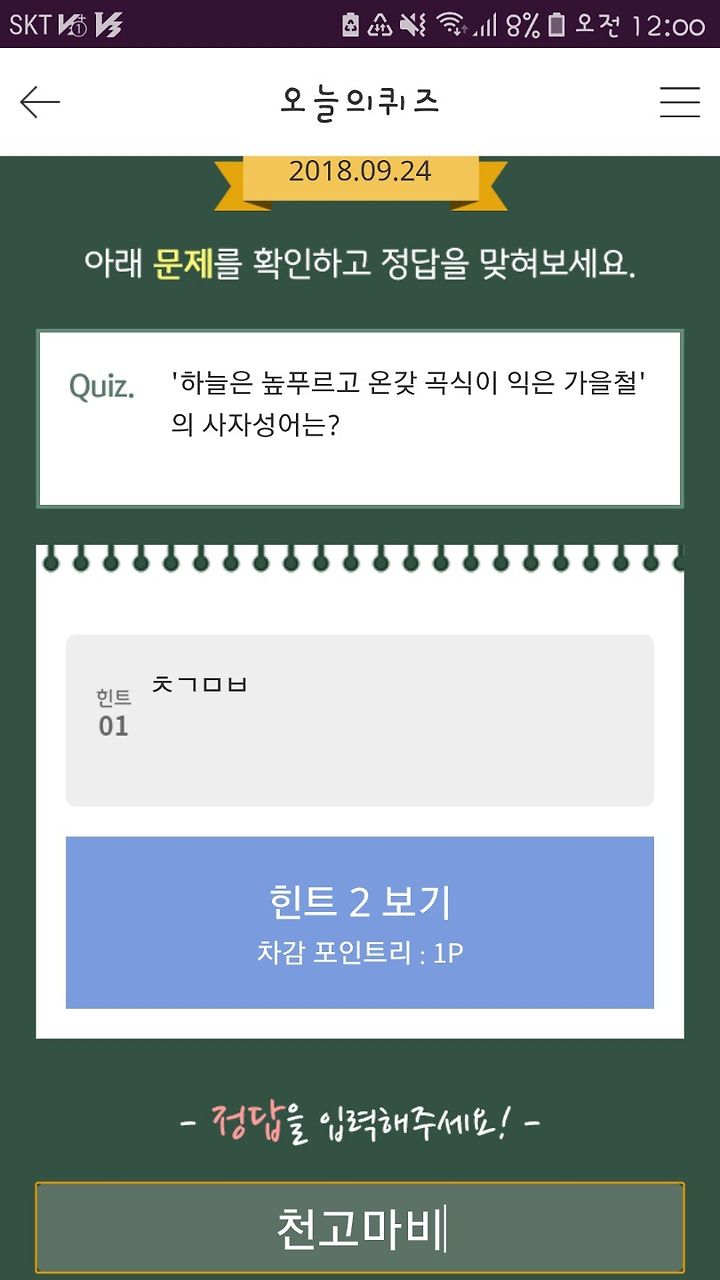720x1280 pixels.
Task: Tap the 힌트 2 보기 button
Action: click(360, 923)
